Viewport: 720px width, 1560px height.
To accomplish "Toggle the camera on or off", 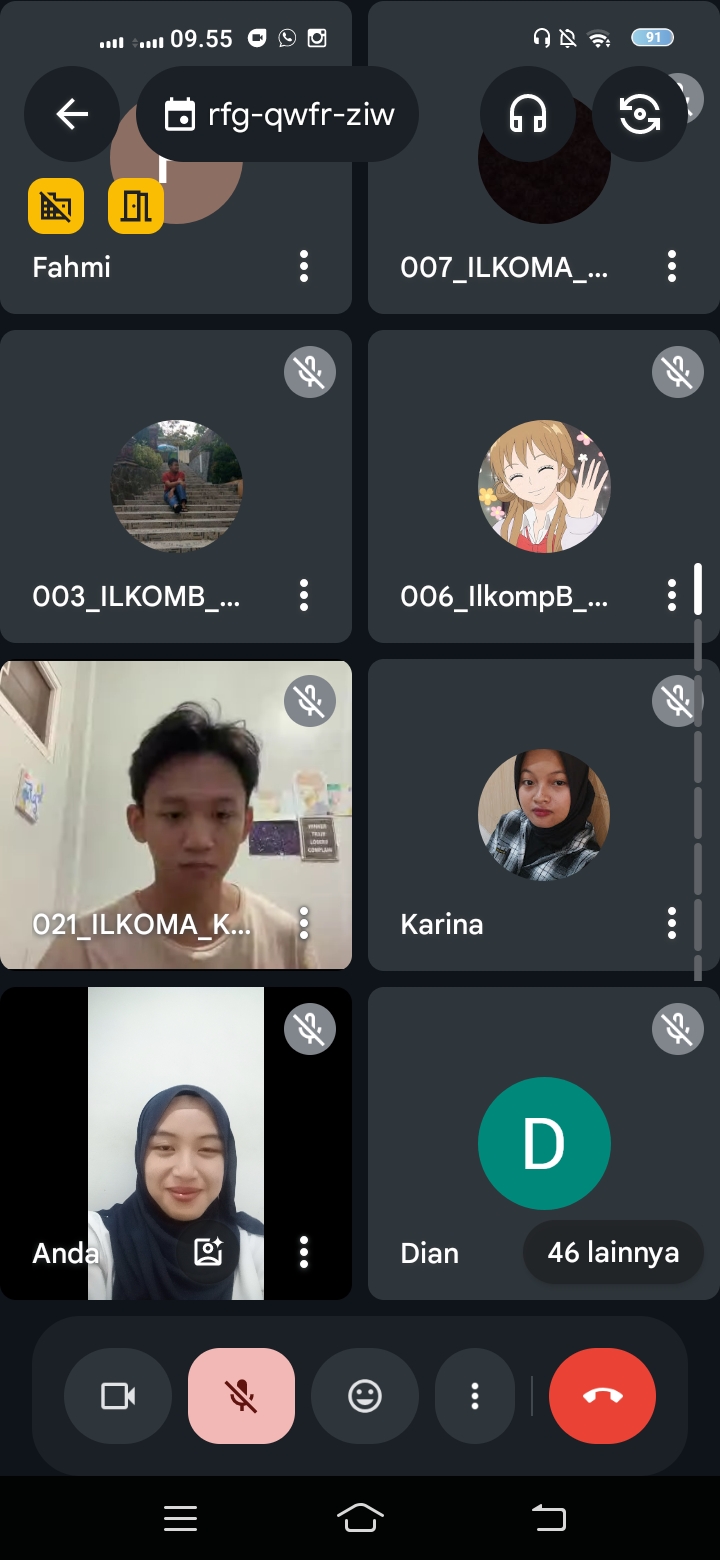I will coord(118,1396).
